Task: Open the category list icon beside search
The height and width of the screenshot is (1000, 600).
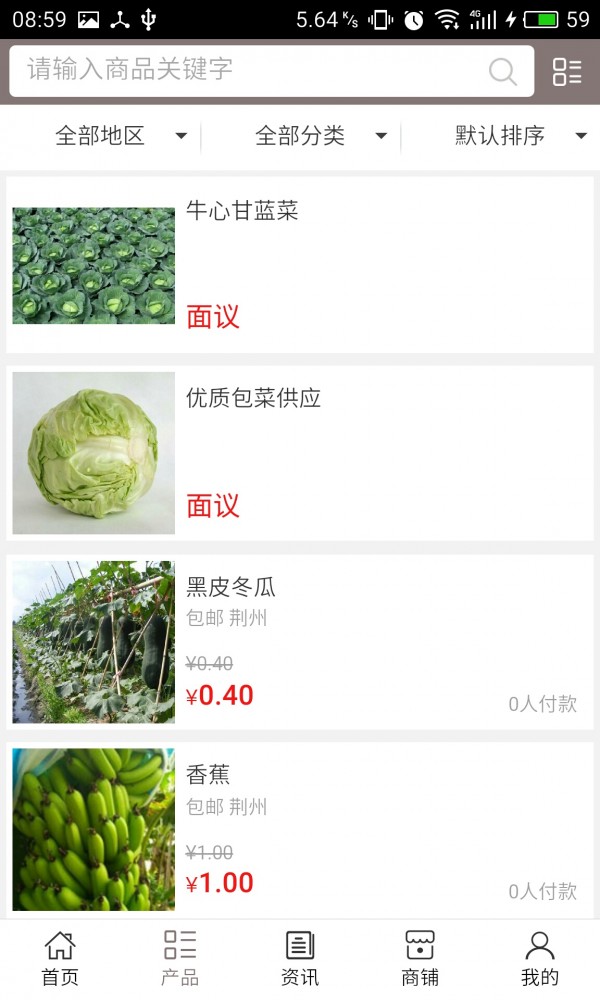Action: tap(567, 71)
